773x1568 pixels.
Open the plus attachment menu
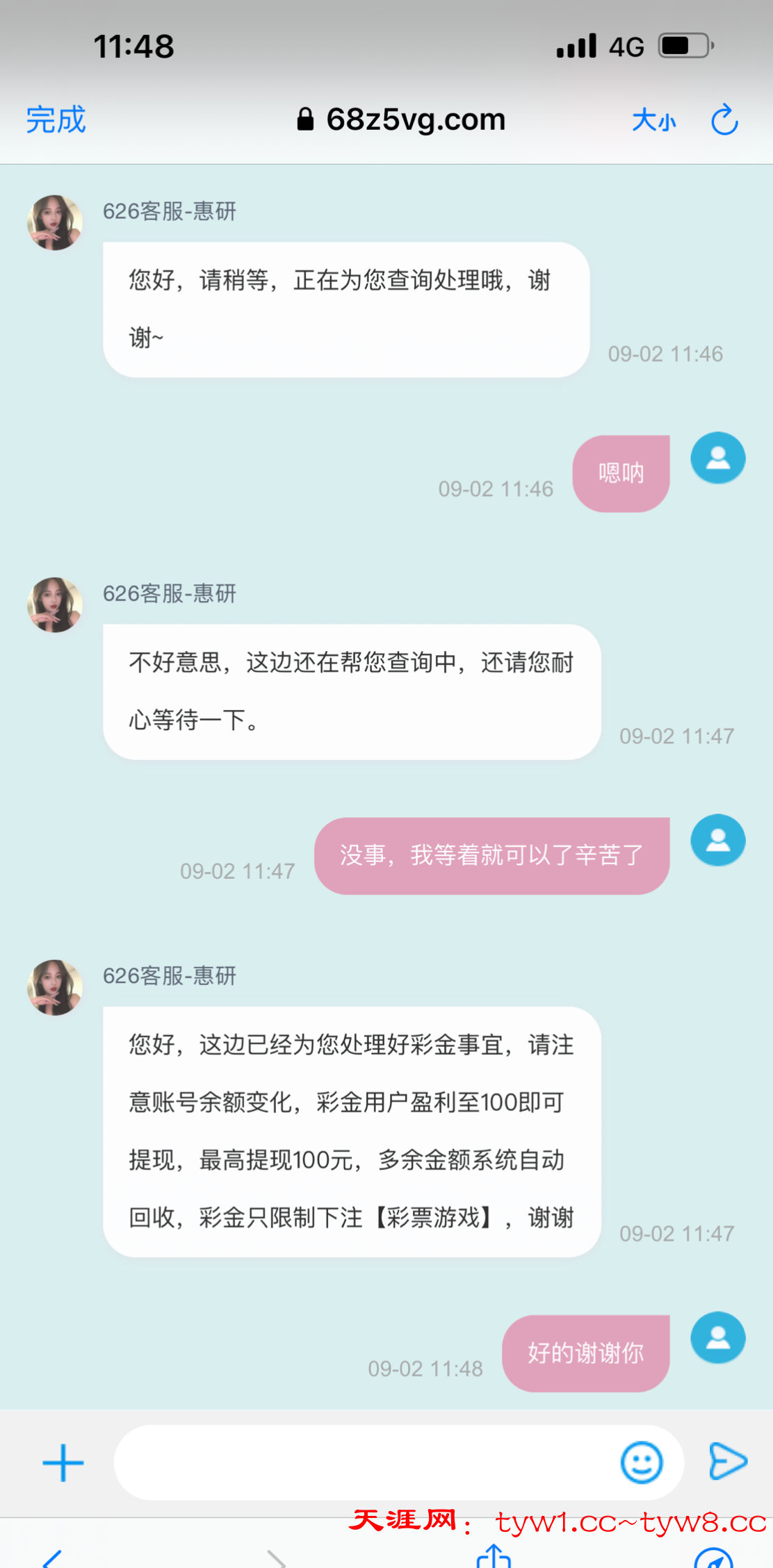(x=63, y=1462)
